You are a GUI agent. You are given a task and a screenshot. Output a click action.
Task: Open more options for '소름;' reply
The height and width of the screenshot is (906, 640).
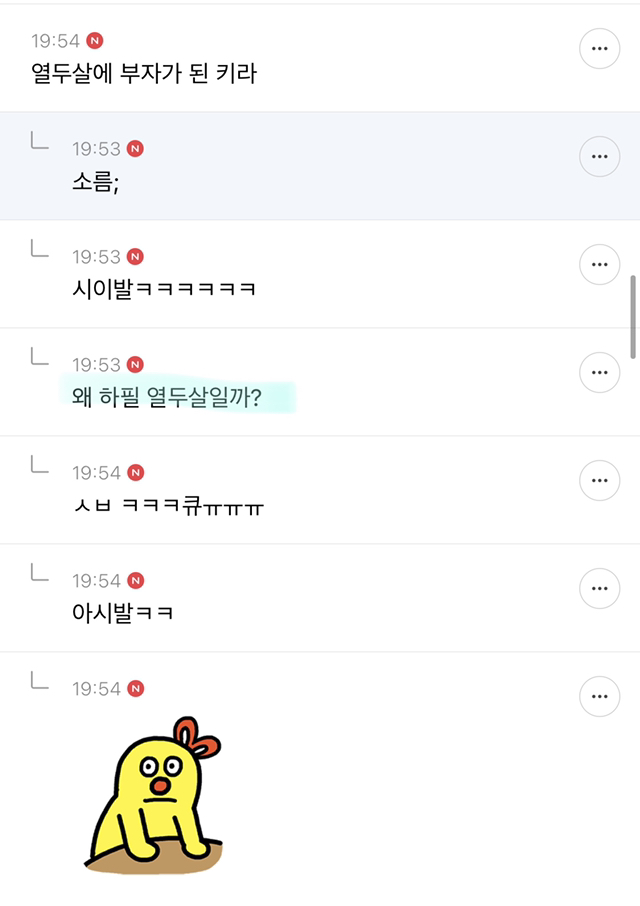[x=599, y=156]
